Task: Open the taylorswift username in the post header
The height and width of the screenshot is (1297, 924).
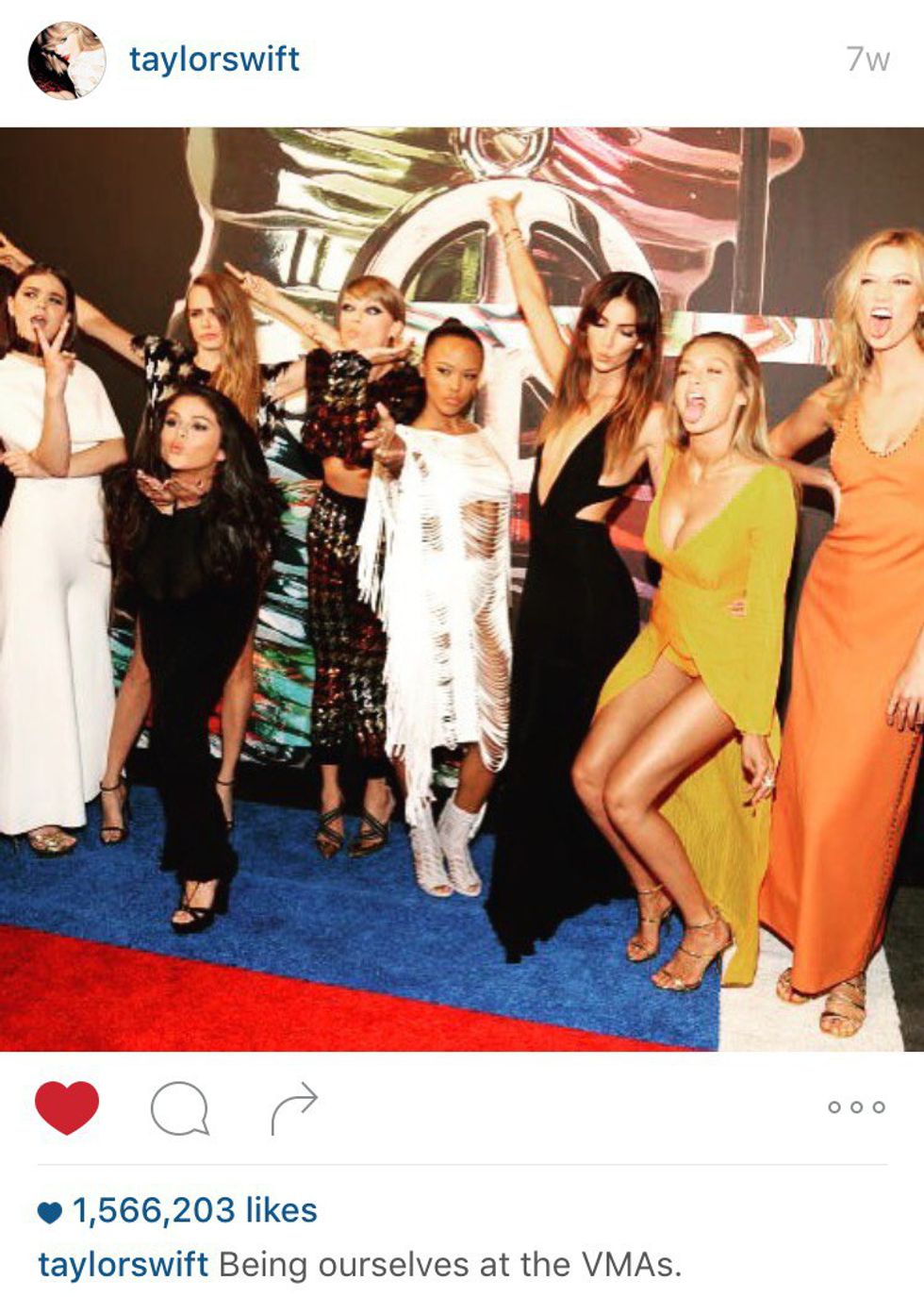Action: tap(214, 59)
